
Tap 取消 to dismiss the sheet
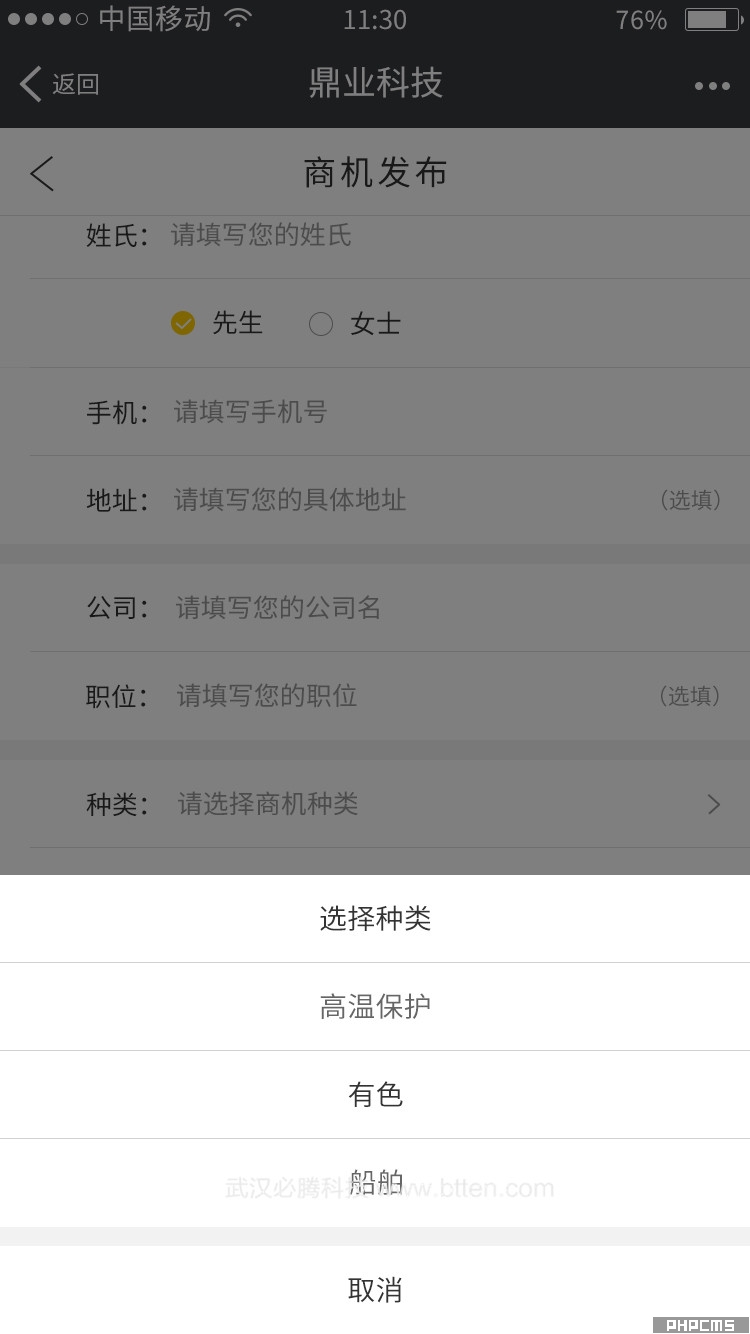(375, 1290)
